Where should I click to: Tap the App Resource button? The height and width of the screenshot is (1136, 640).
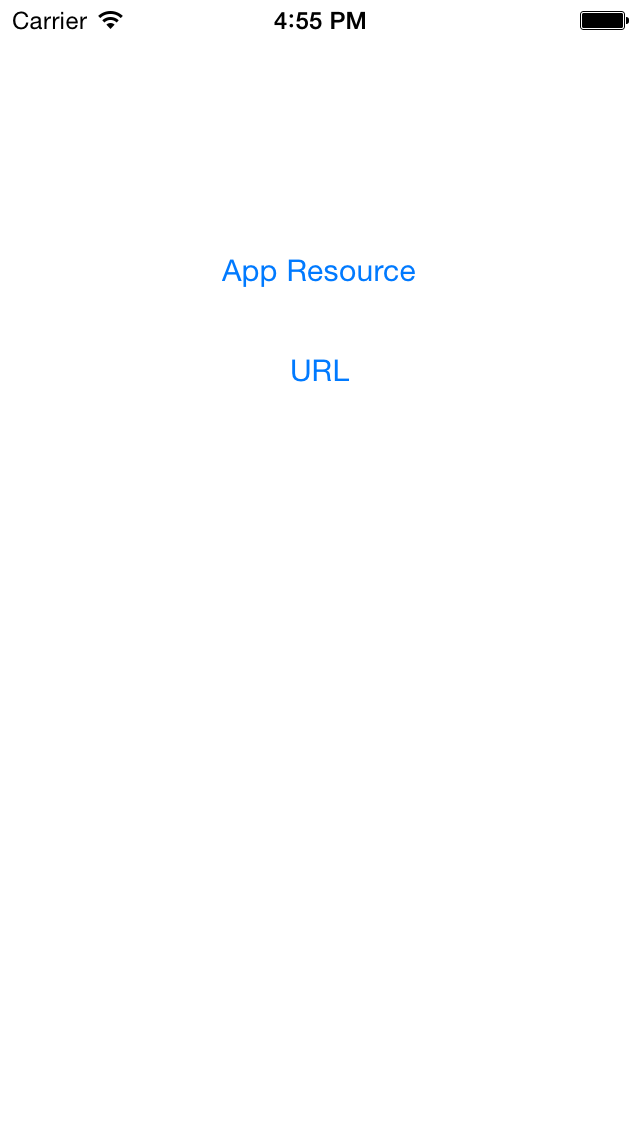(319, 272)
